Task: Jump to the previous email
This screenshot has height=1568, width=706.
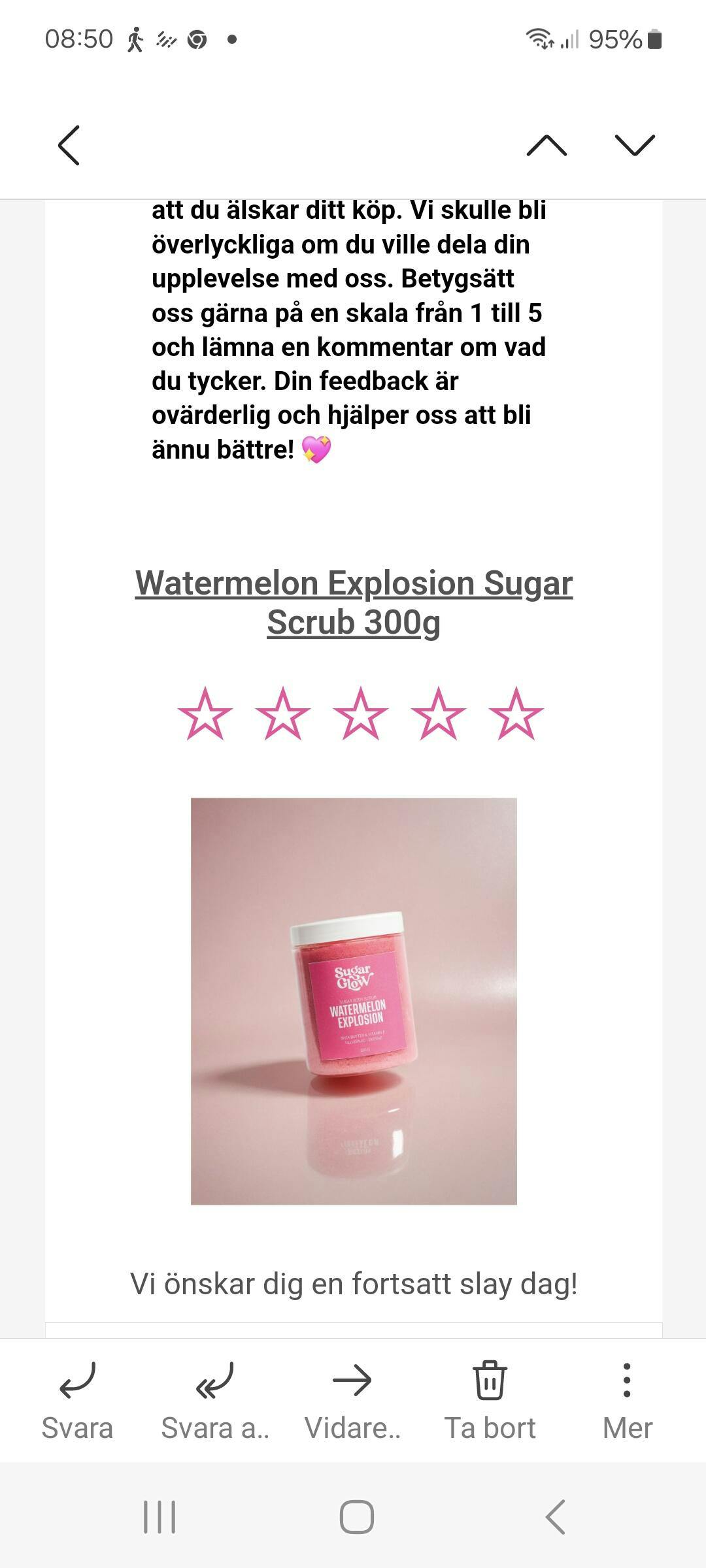Action: 546,145
